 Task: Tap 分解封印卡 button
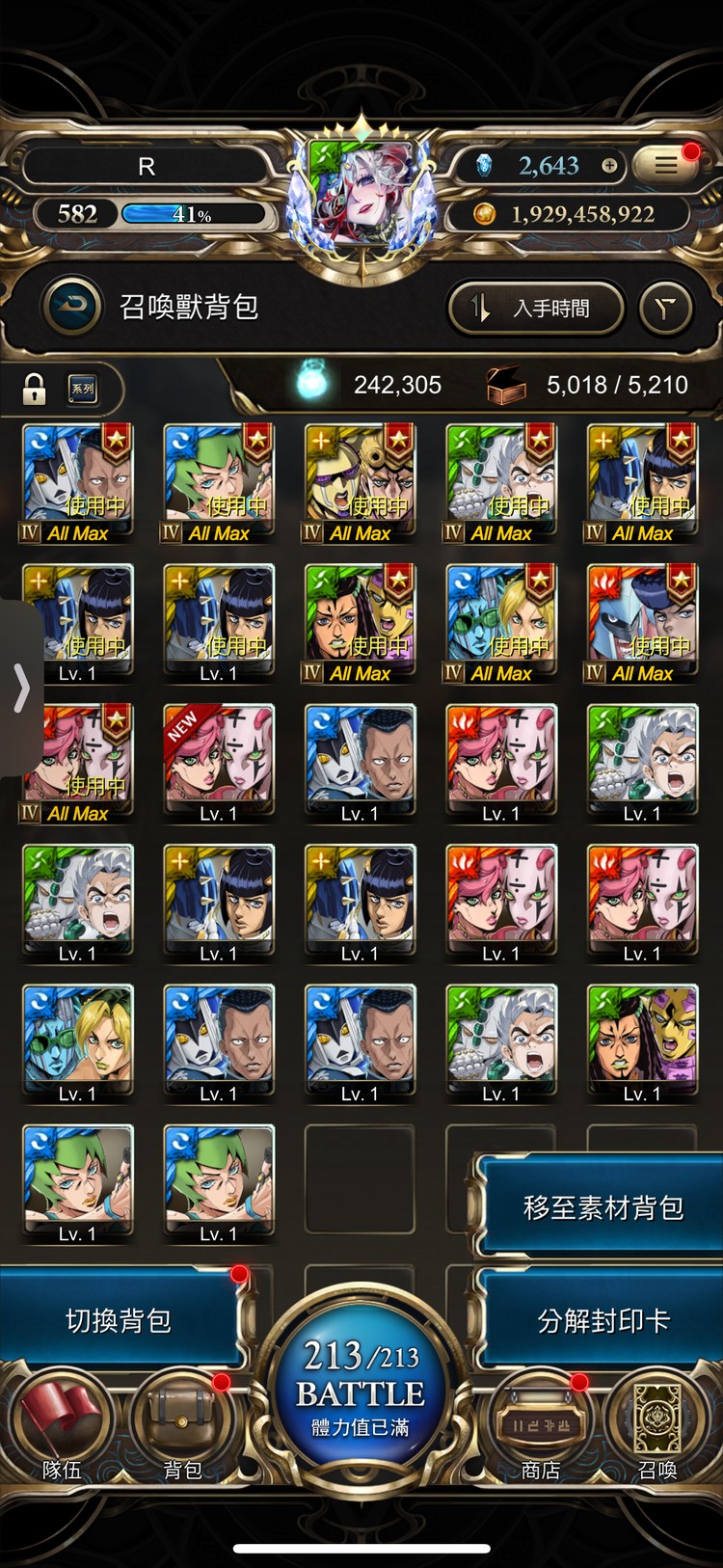[602, 1320]
